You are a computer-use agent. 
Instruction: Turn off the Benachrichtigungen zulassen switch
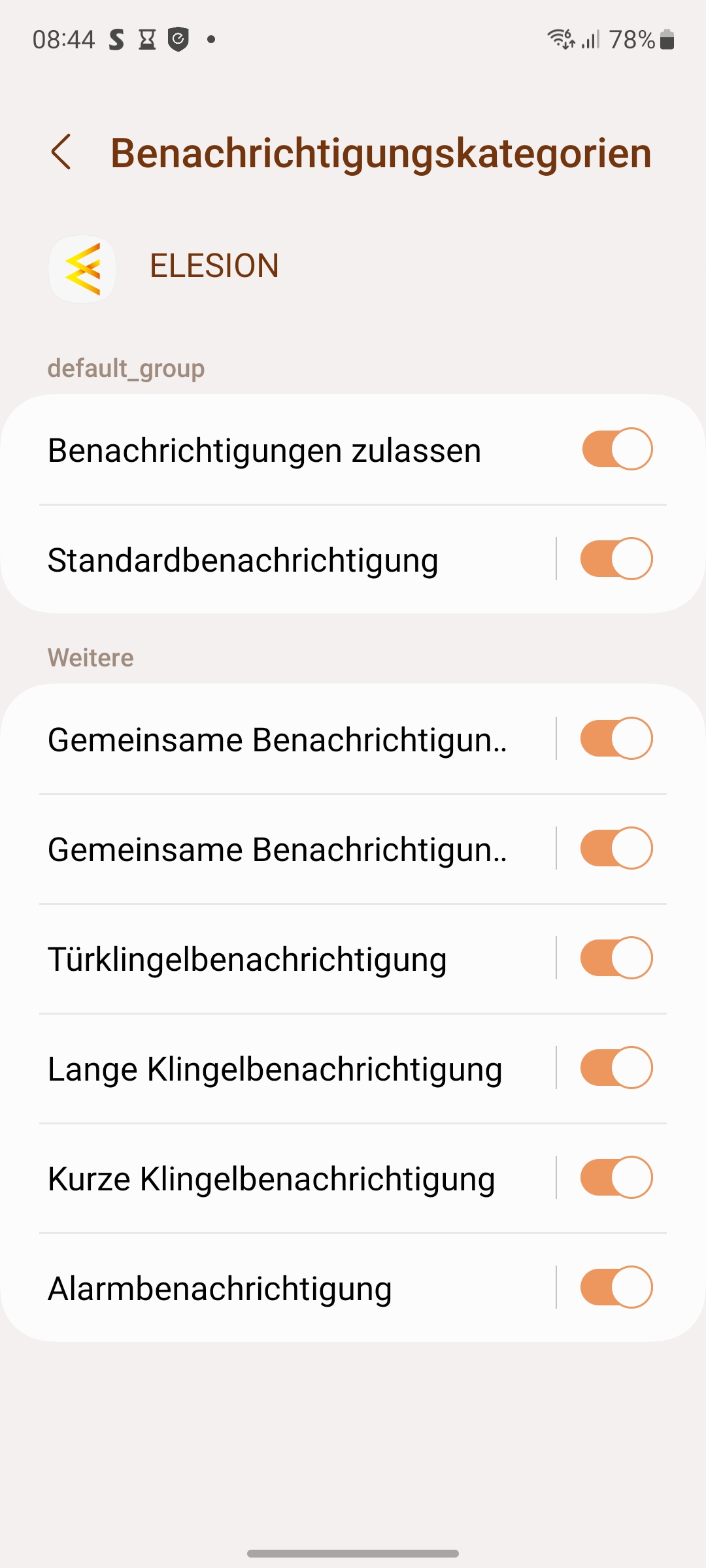tap(617, 449)
